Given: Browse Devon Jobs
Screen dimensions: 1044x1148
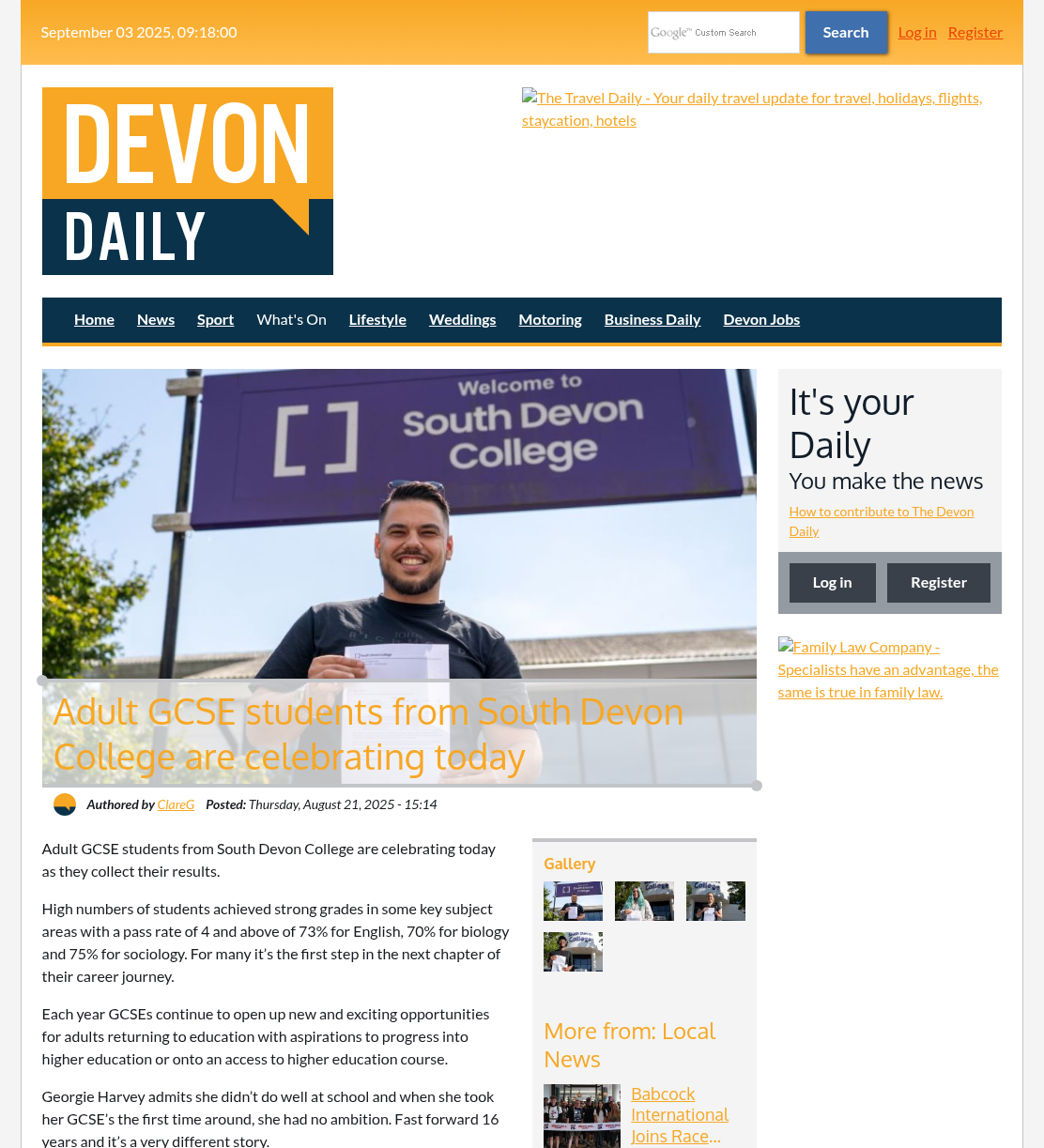Looking at the screenshot, I should [761, 319].
